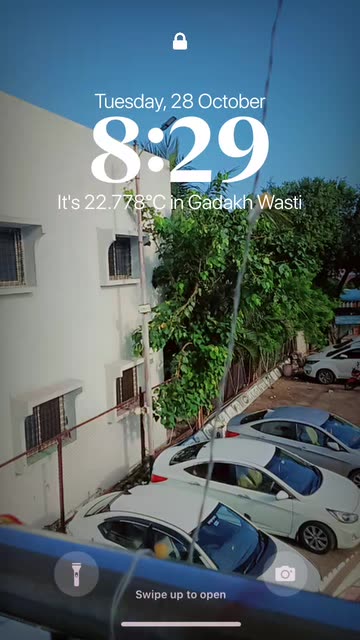Tap the weather widget for Gadakh Wasti

coord(180,203)
